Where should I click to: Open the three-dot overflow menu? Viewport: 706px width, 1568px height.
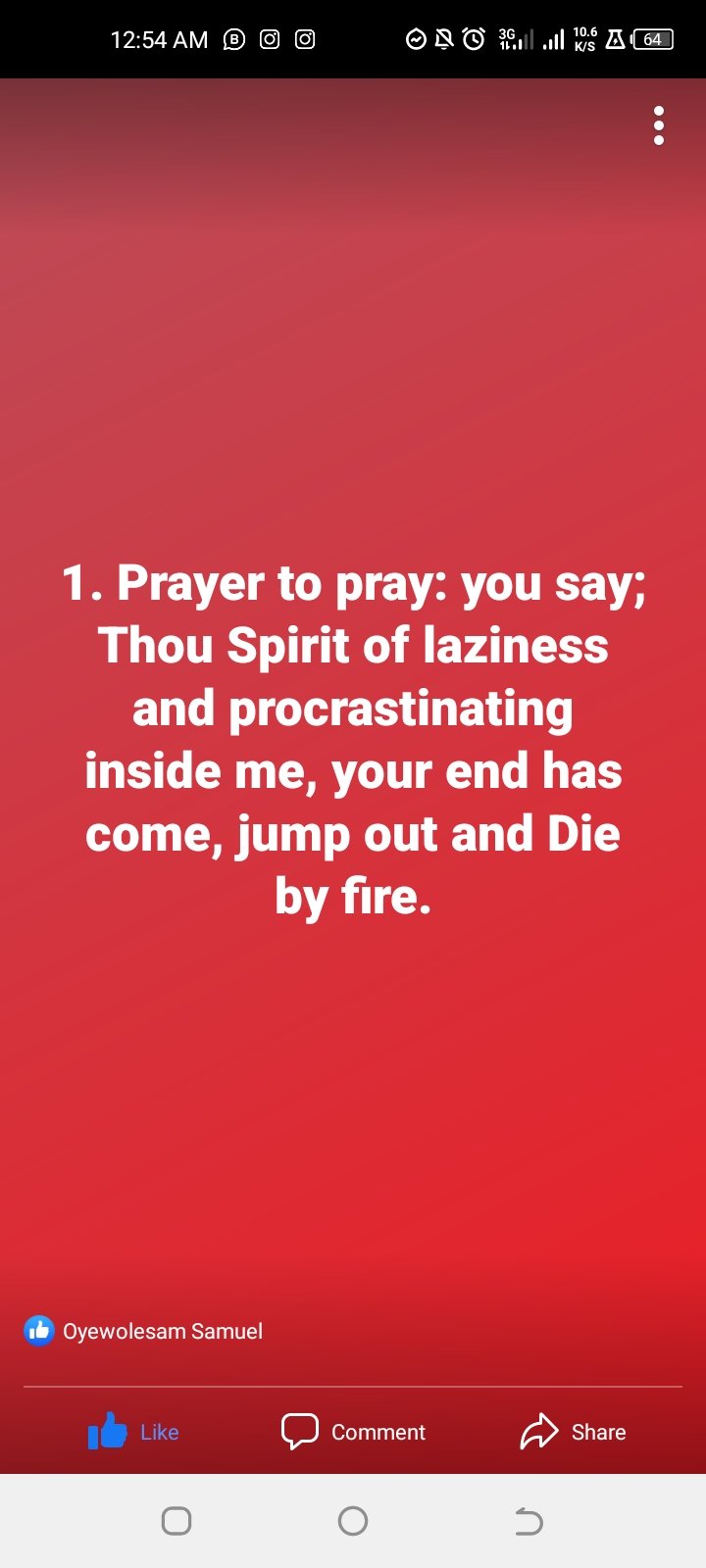pyautogui.click(x=659, y=126)
